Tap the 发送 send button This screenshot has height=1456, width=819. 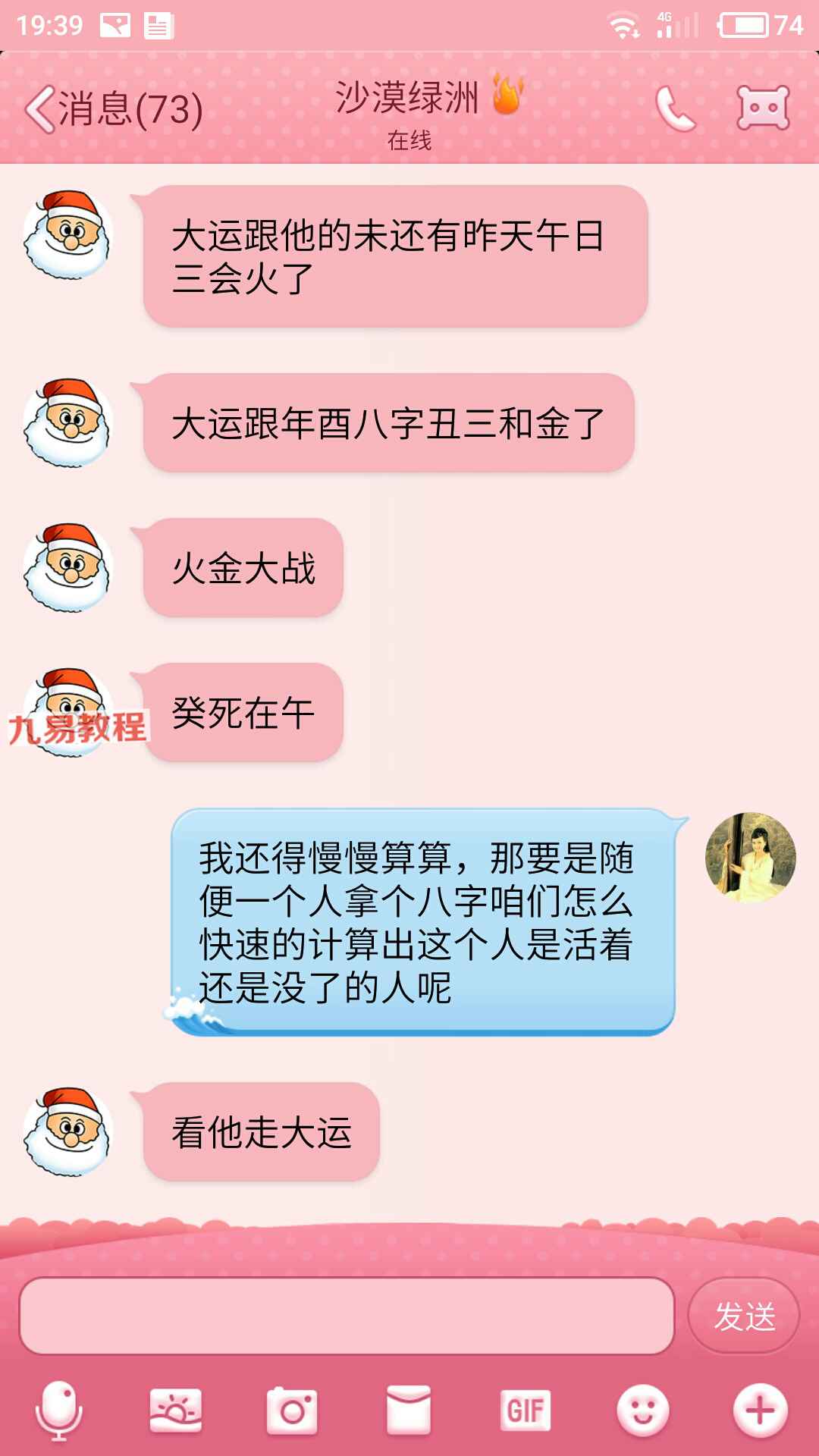pos(744,1316)
